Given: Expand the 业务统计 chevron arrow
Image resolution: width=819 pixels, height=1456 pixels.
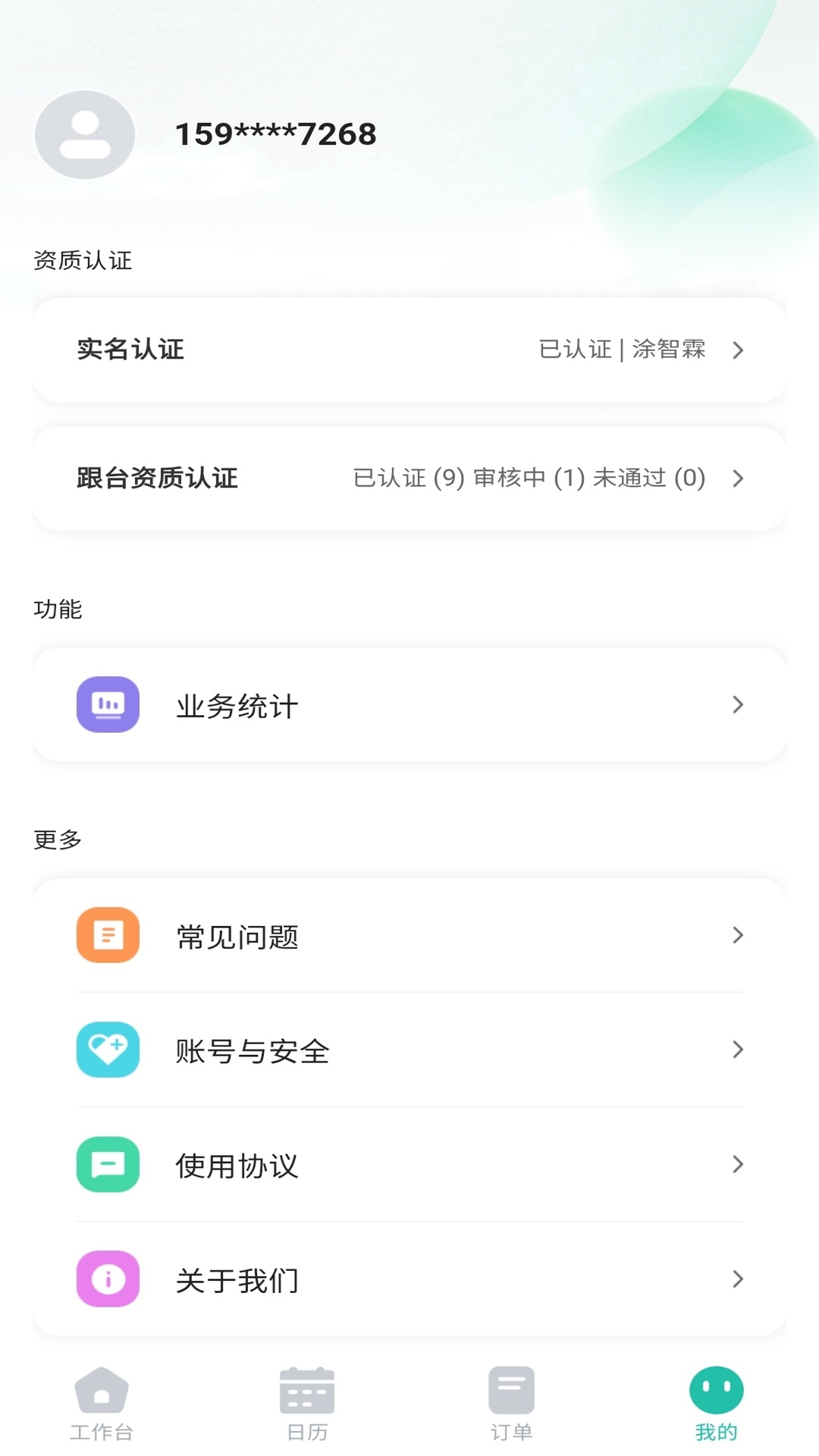Looking at the screenshot, I should [737, 704].
